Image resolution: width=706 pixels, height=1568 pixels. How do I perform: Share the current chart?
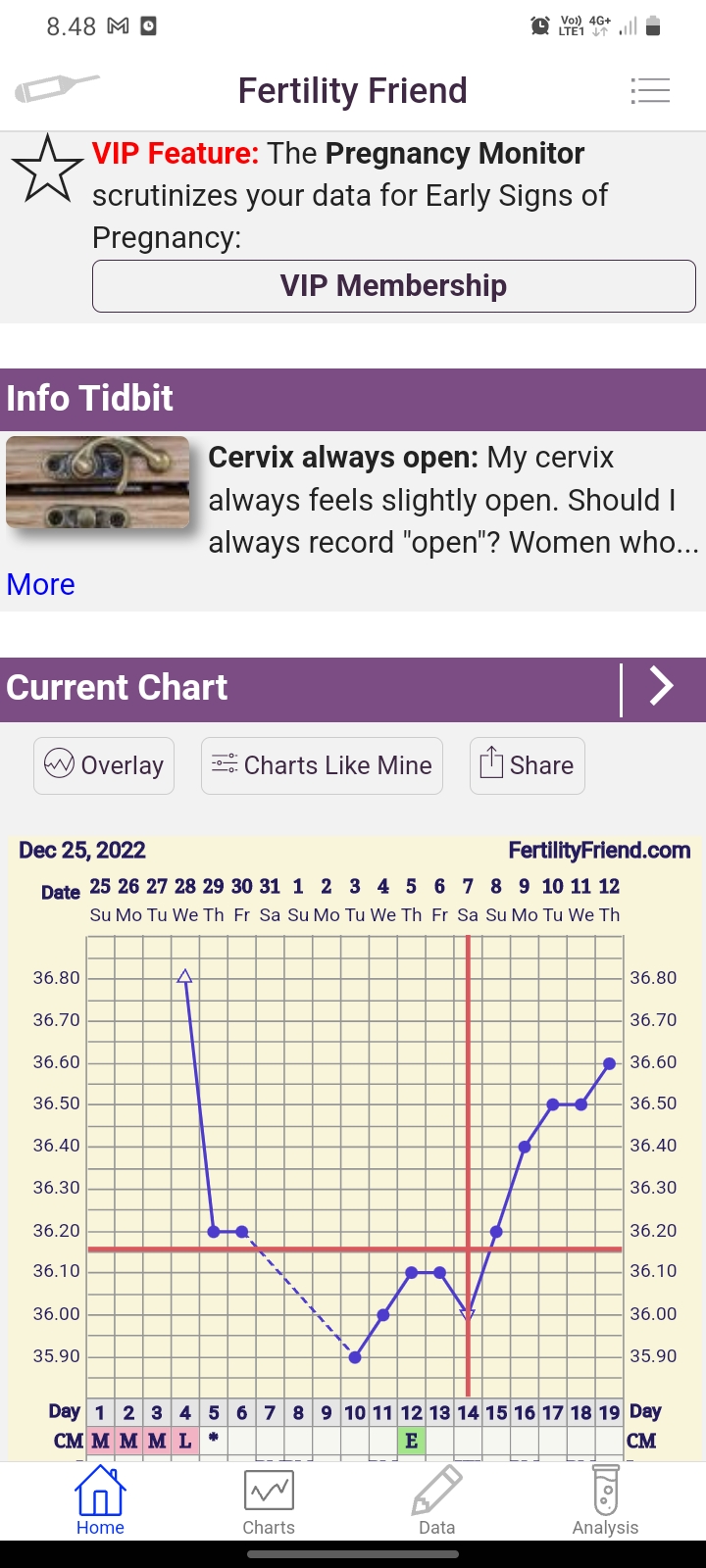527,765
